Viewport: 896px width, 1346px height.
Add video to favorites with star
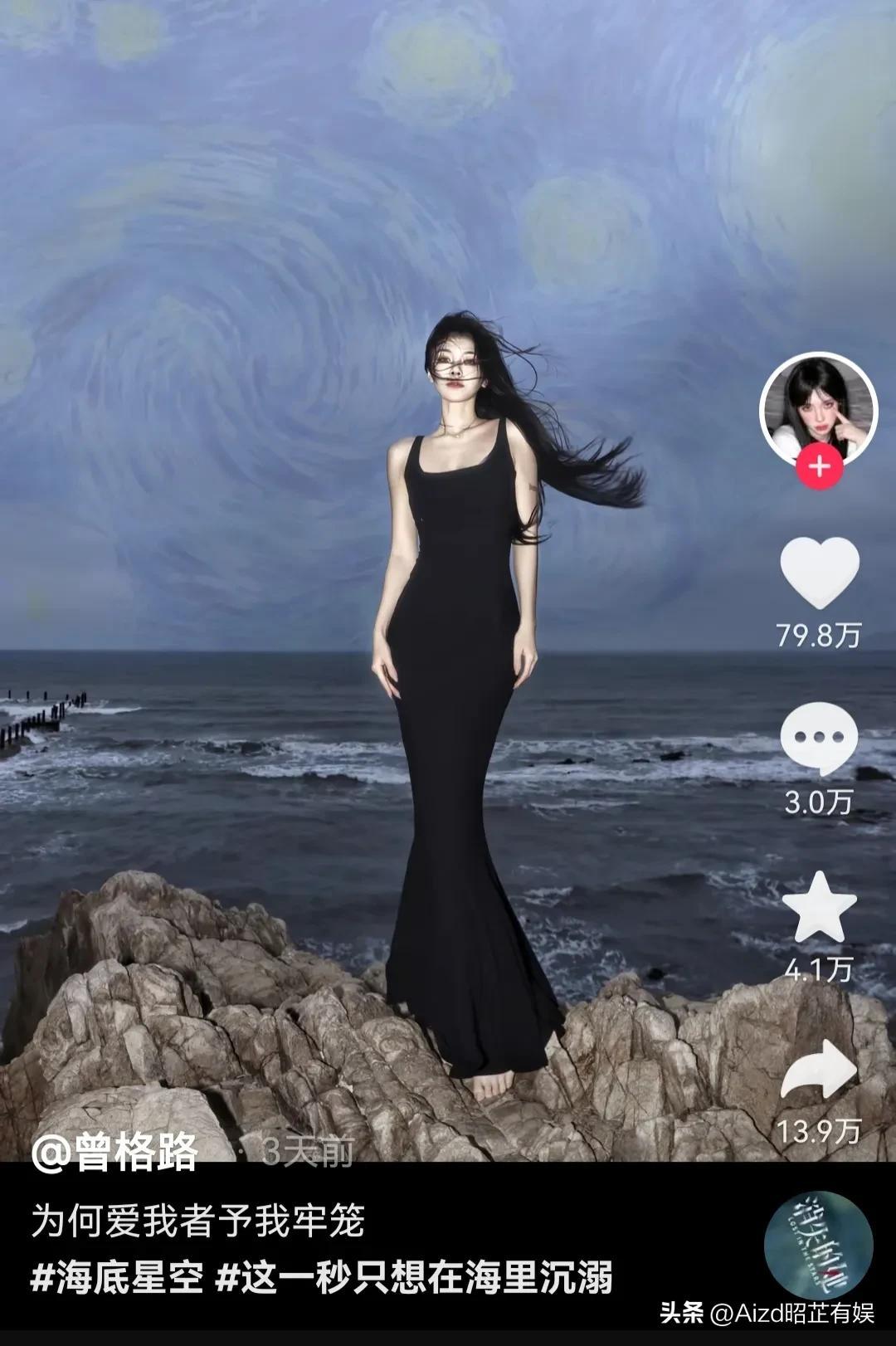pyautogui.click(x=819, y=907)
